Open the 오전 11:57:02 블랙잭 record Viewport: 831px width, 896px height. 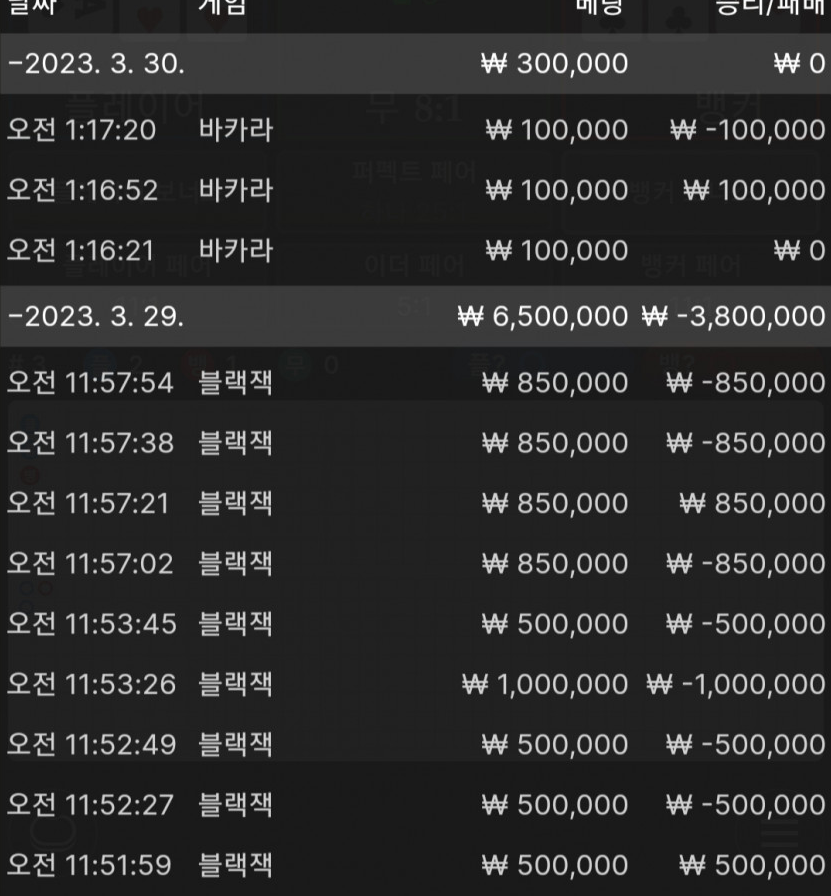click(x=415, y=564)
